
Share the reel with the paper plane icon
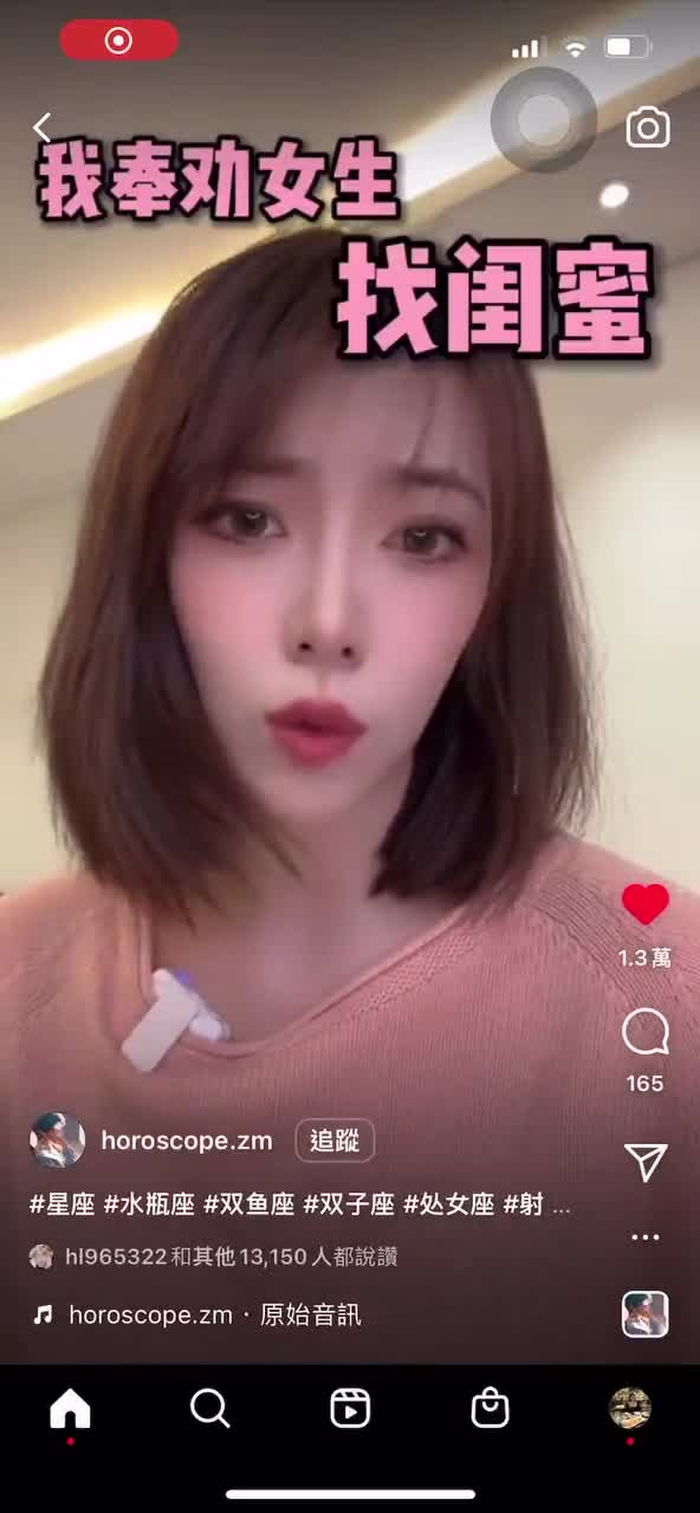tap(645, 1161)
